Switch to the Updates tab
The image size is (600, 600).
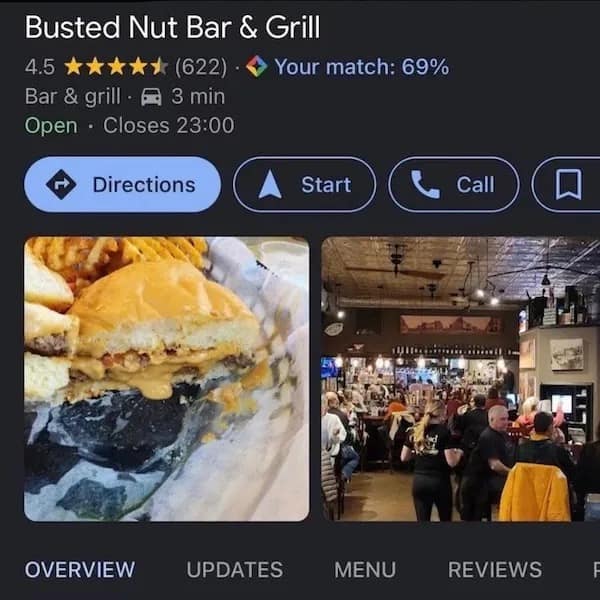pos(234,570)
